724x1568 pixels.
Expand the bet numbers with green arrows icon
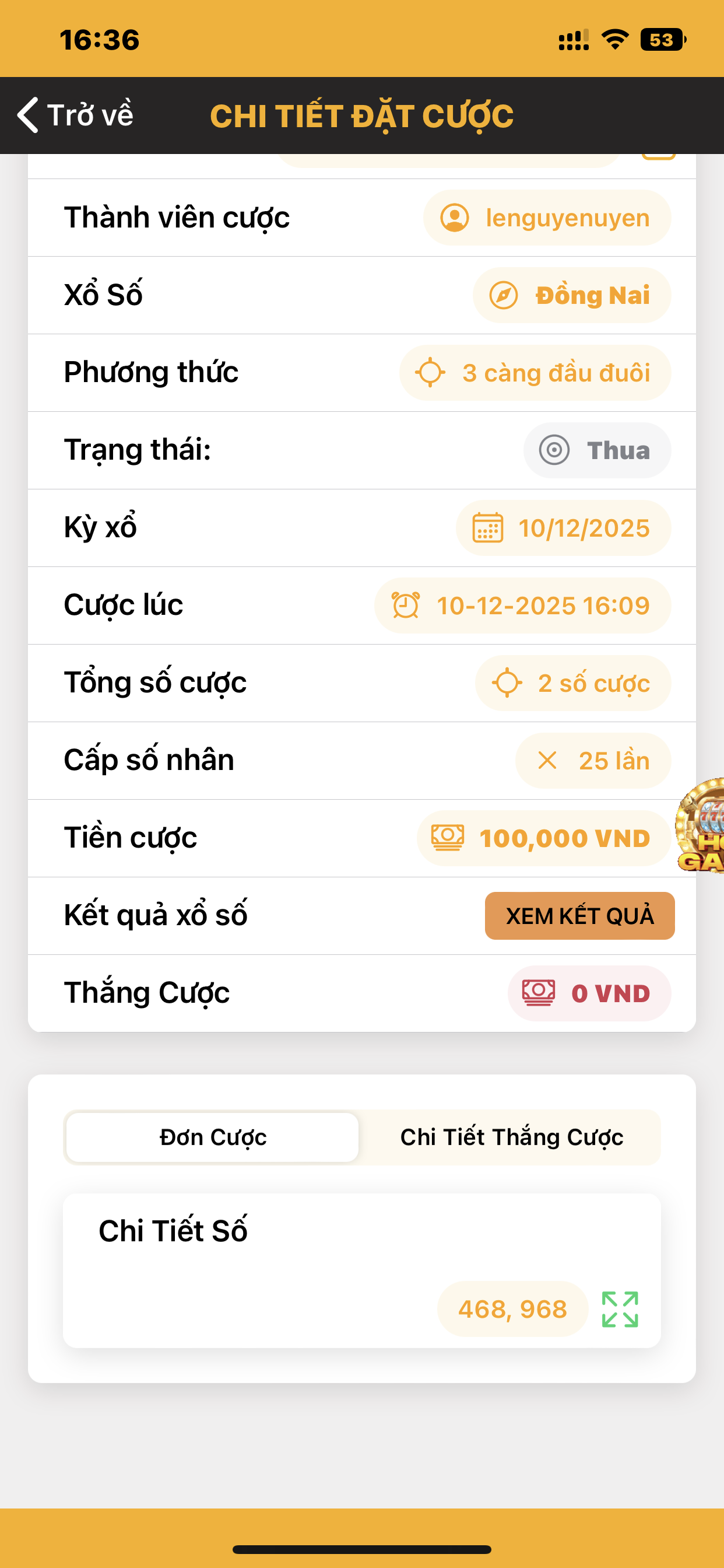pos(619,1310)
